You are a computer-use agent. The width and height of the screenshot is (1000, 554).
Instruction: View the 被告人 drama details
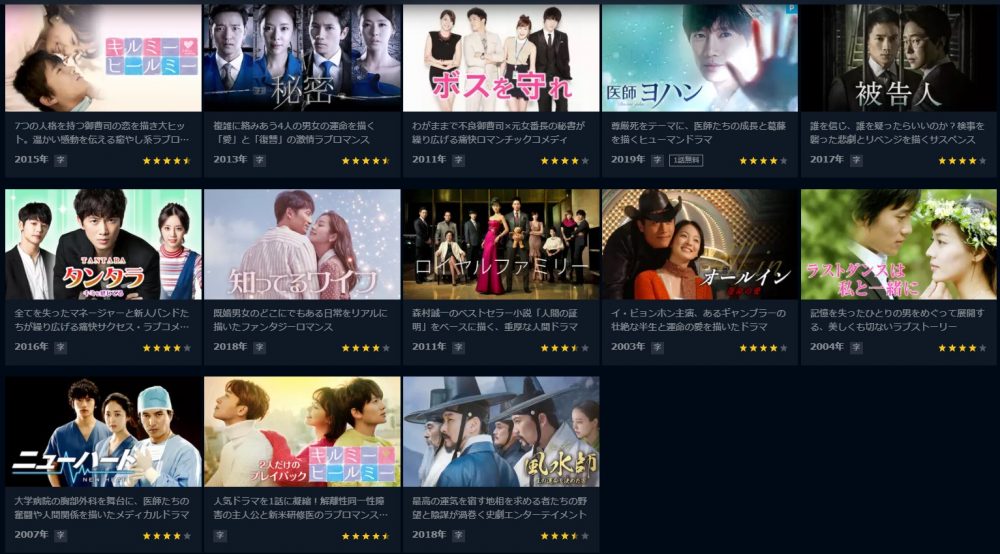click(898, 58)
